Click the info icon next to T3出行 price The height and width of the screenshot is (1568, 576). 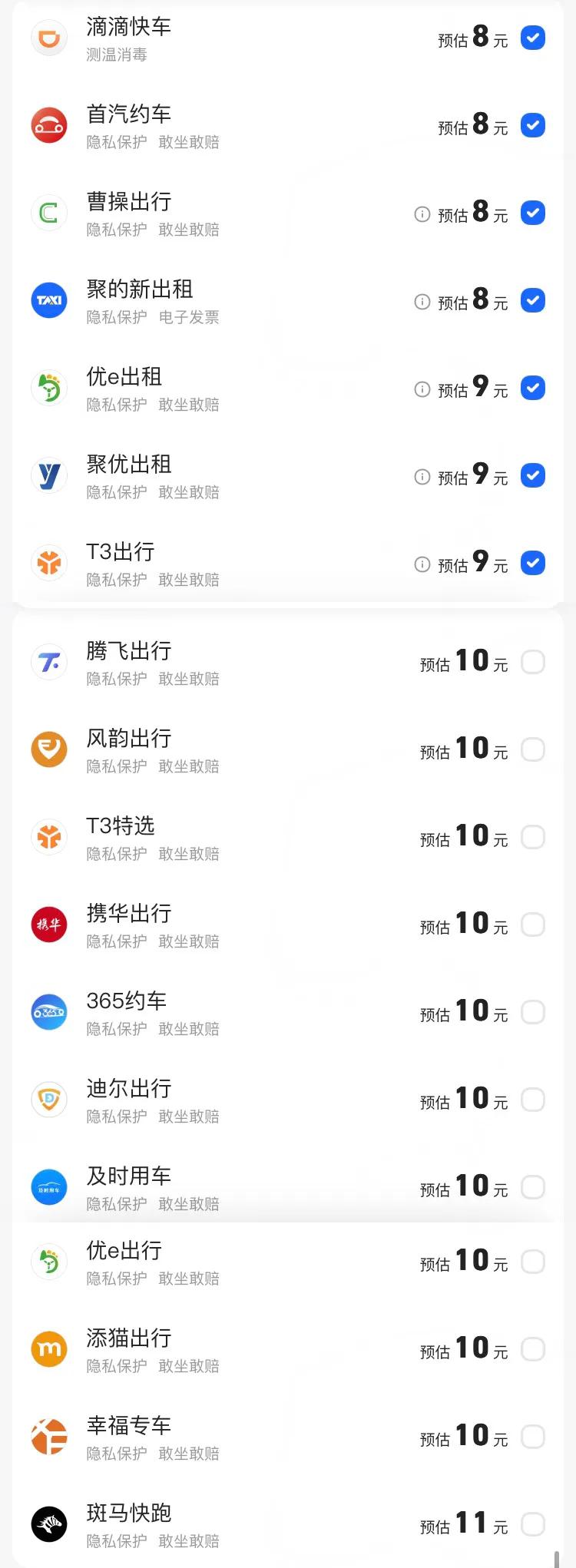[421, 564]
